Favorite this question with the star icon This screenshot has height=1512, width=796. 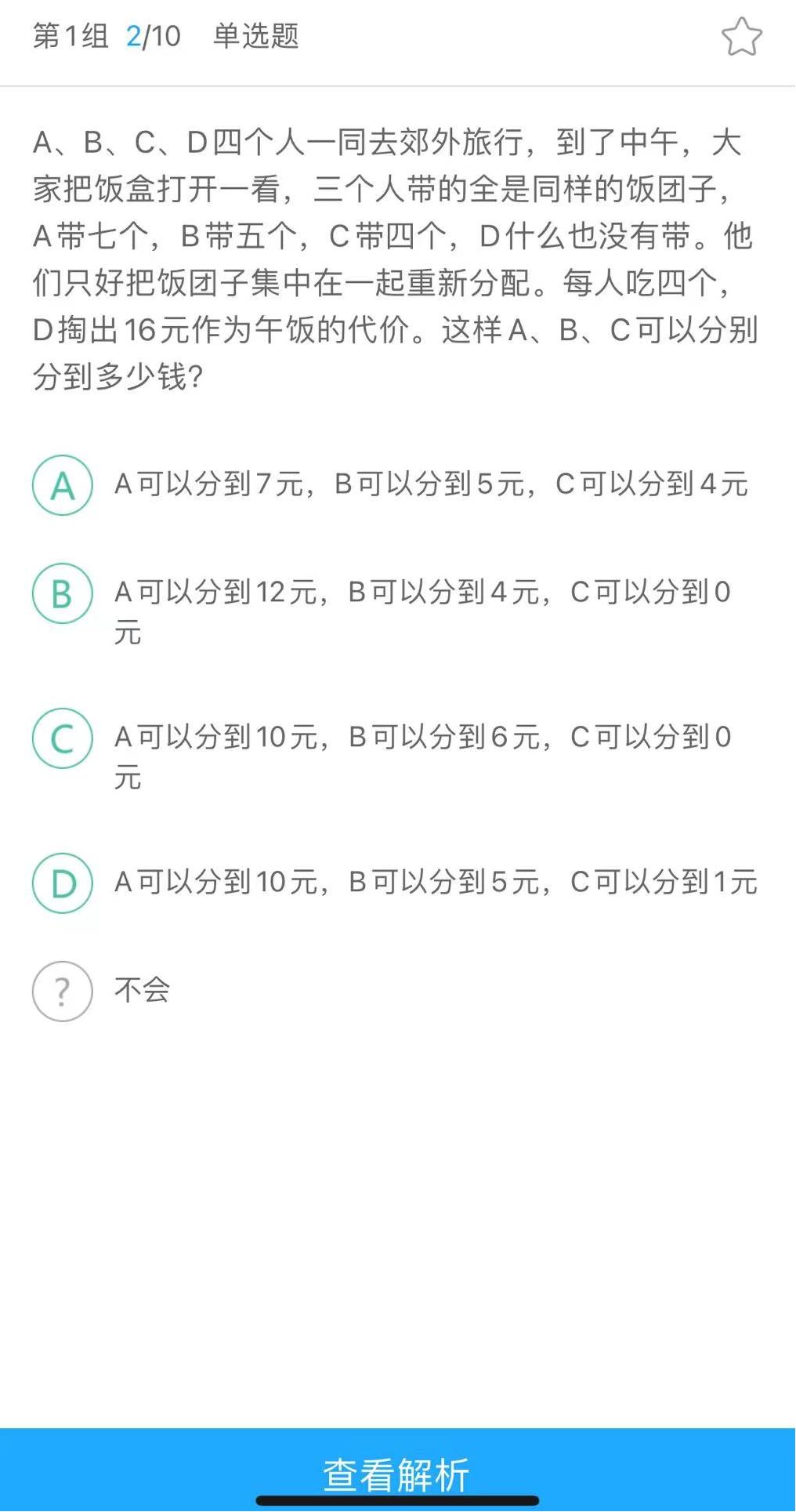point(741,37)
